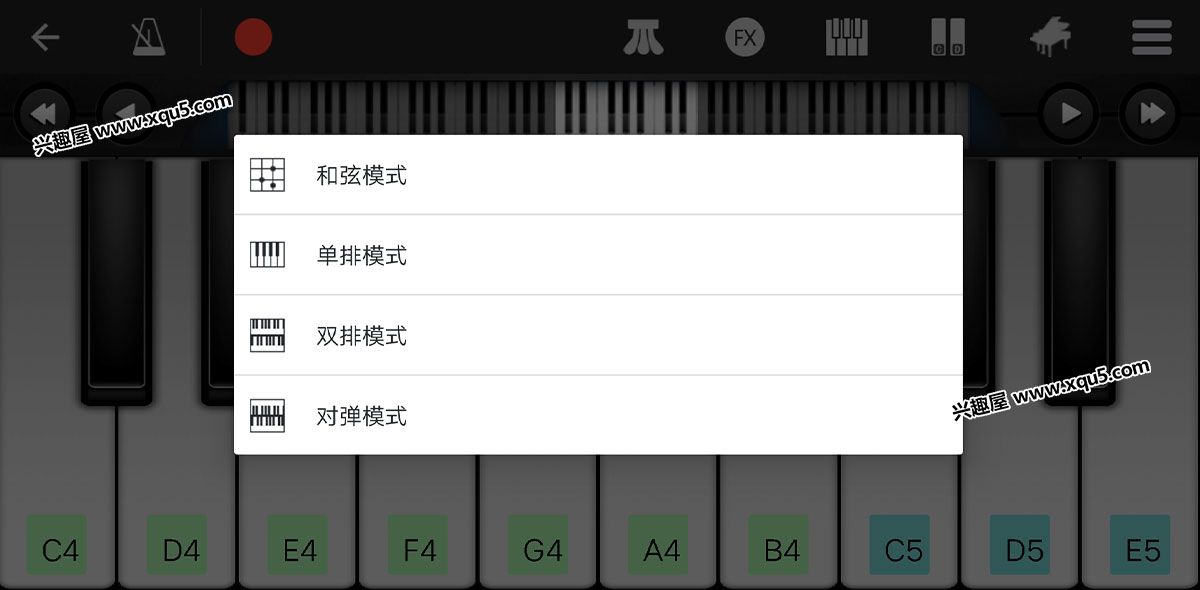The width and height of the screenshot is (1200, 590).
Task: Toggle the metronome icon
Action: click(148, 38)
